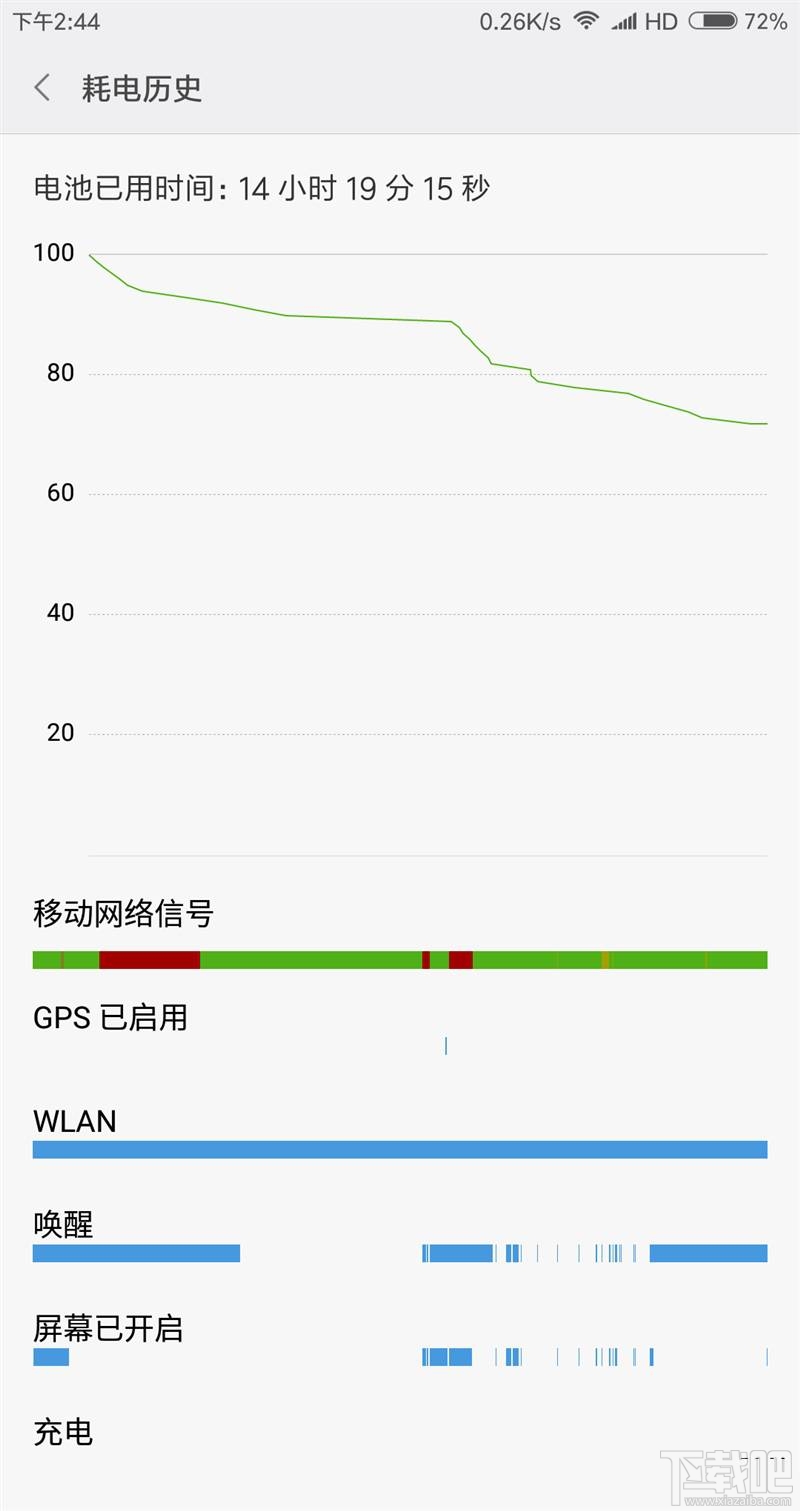Screen dimensions: 800x1511
Task: Open the 电池已用时间 summary row
Action: pos(262,188)
